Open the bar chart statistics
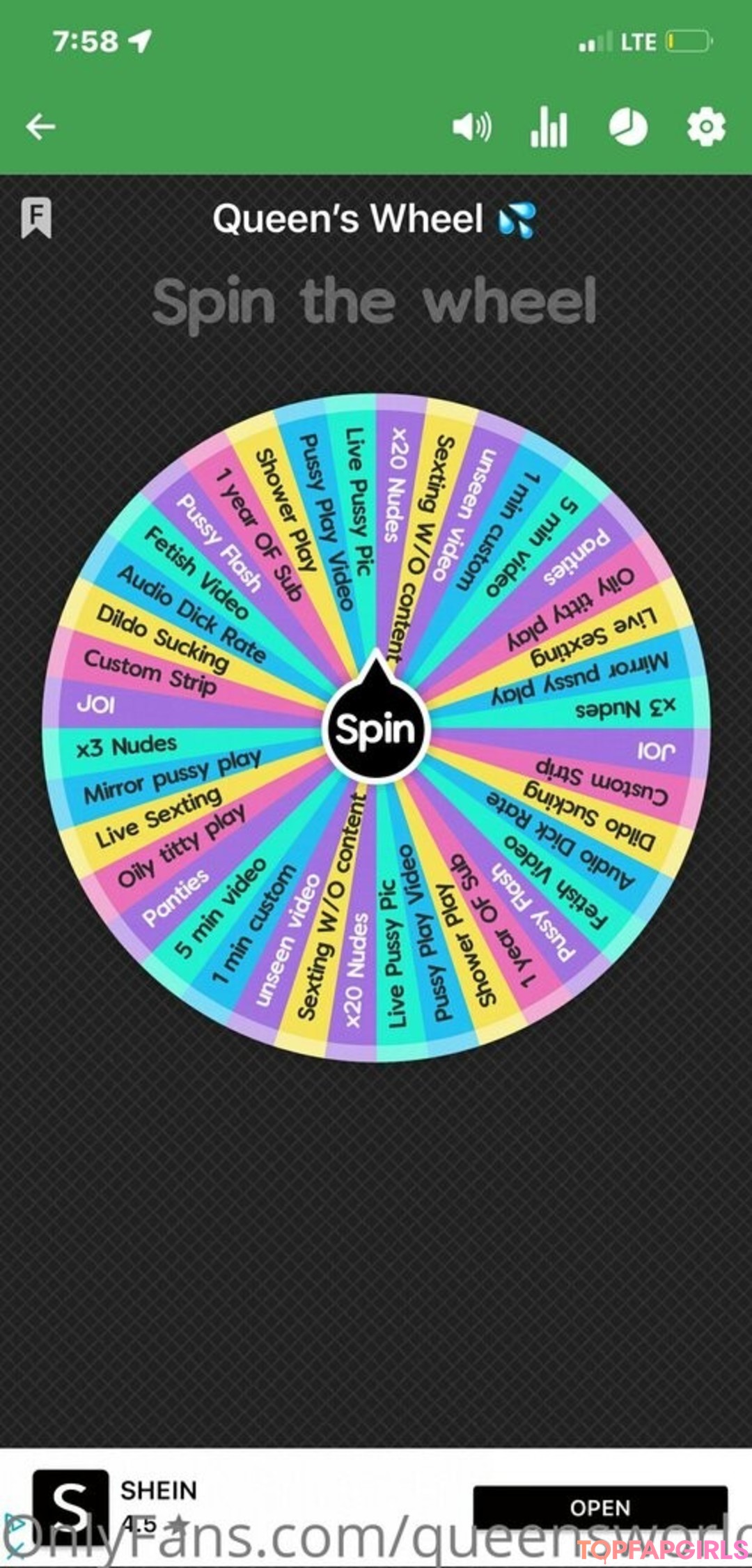Image resolution: width=752 pixels, height=1568 pixels. point(549,128)
